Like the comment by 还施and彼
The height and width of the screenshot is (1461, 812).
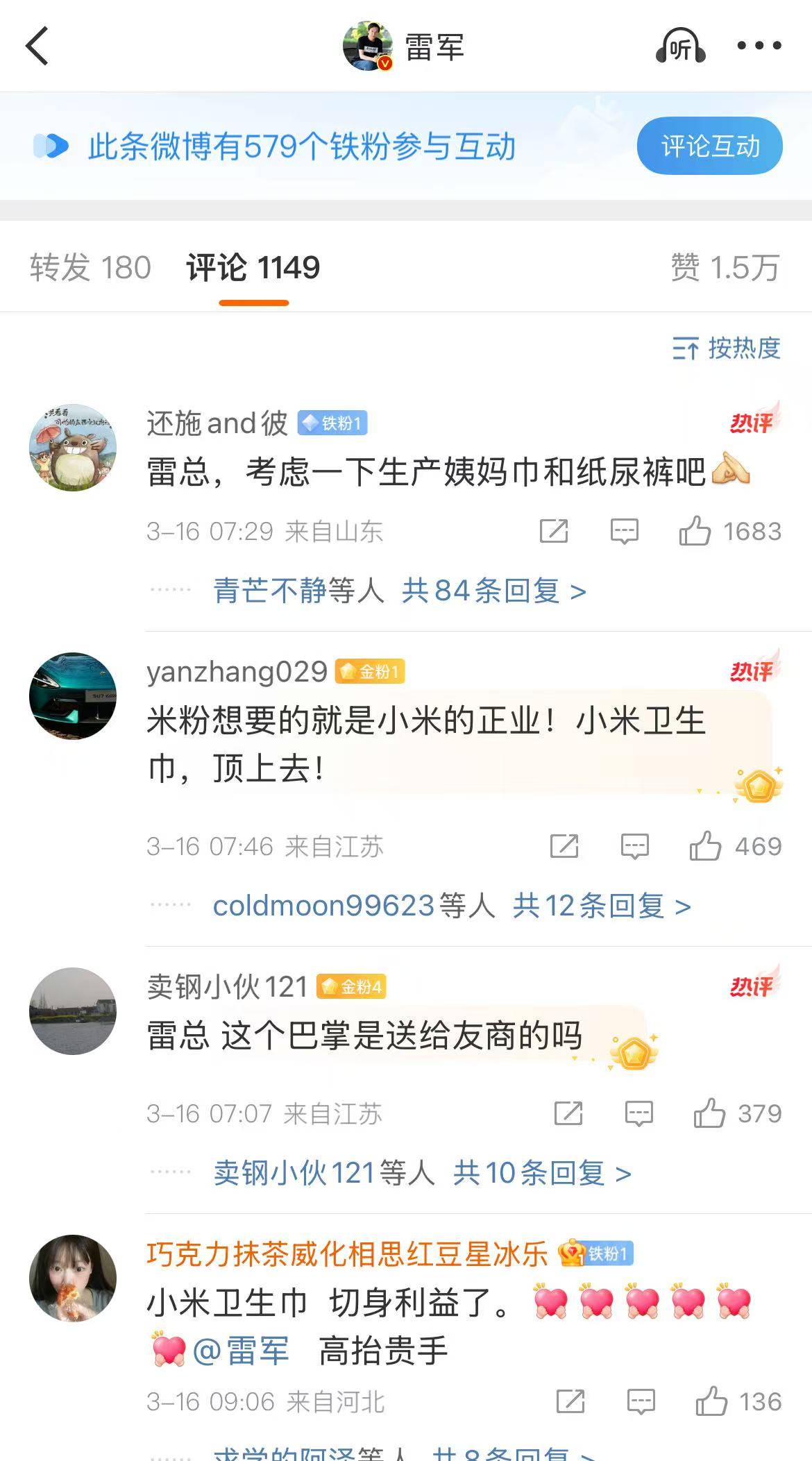pos(695,532)
